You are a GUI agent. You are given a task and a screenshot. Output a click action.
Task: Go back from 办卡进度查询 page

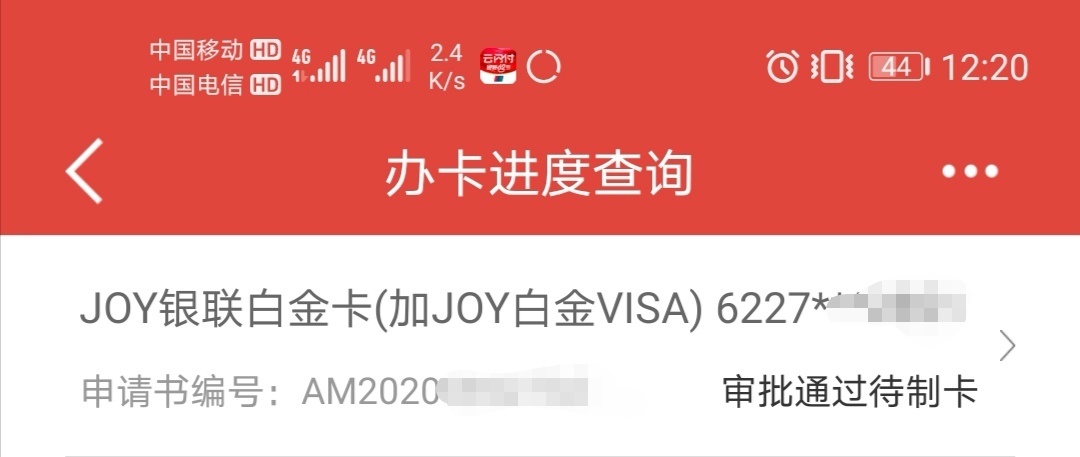click(85, 172)
